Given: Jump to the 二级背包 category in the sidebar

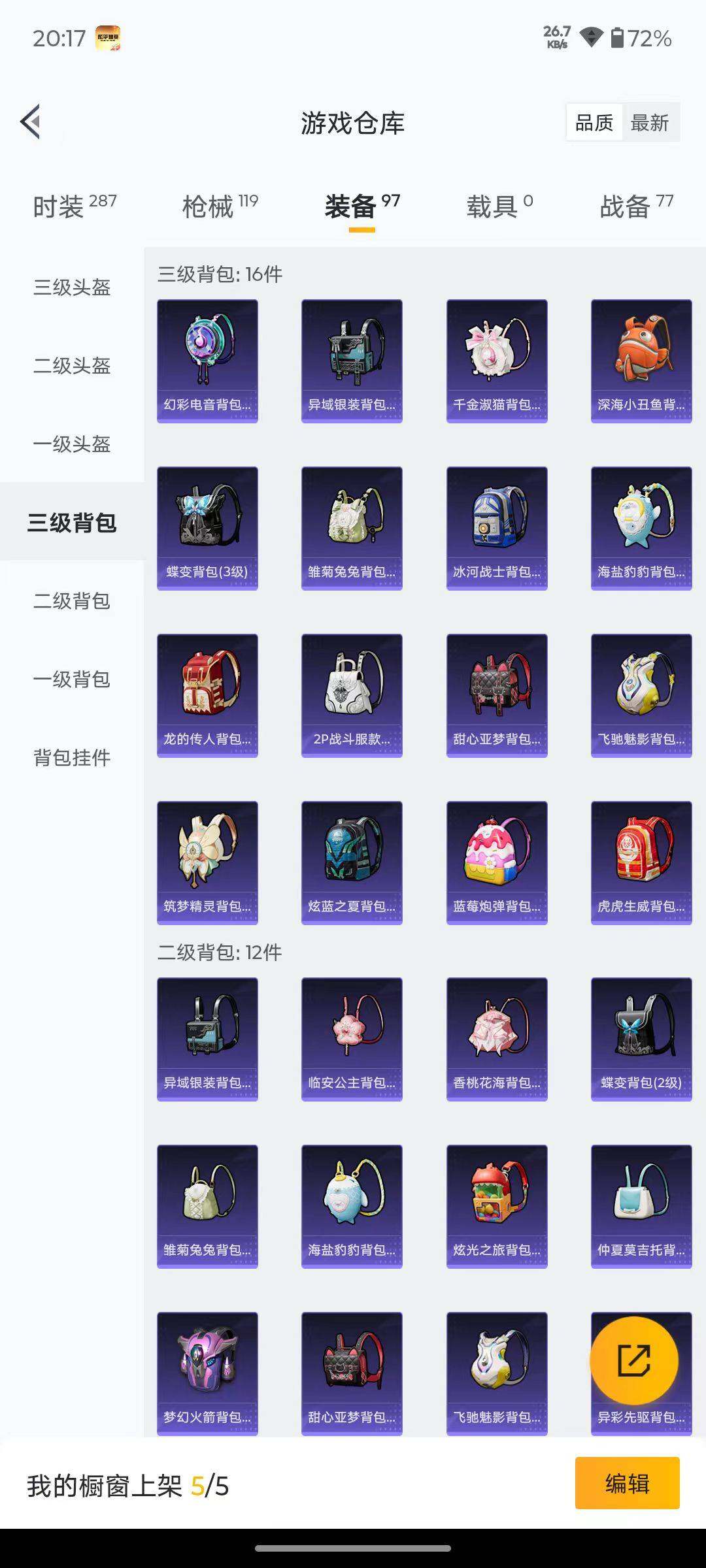Looking at the screenshot, I should click(x=72, y=600).
